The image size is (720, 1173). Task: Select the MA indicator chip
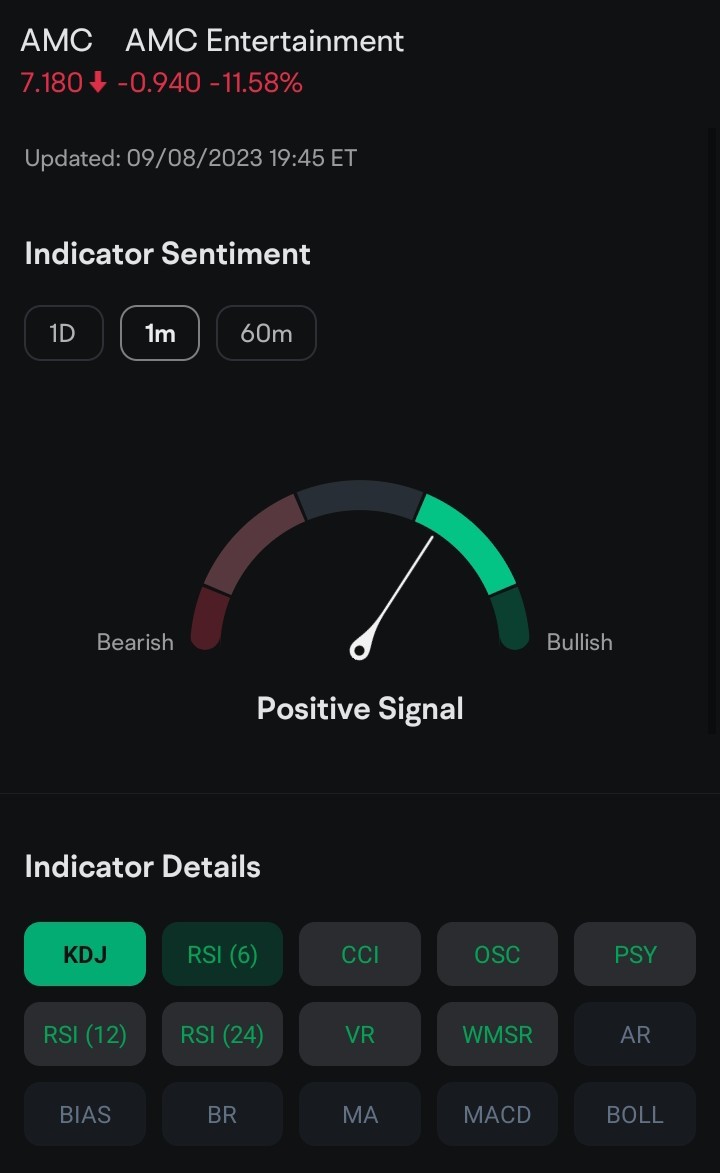(x=360, y=1114)
